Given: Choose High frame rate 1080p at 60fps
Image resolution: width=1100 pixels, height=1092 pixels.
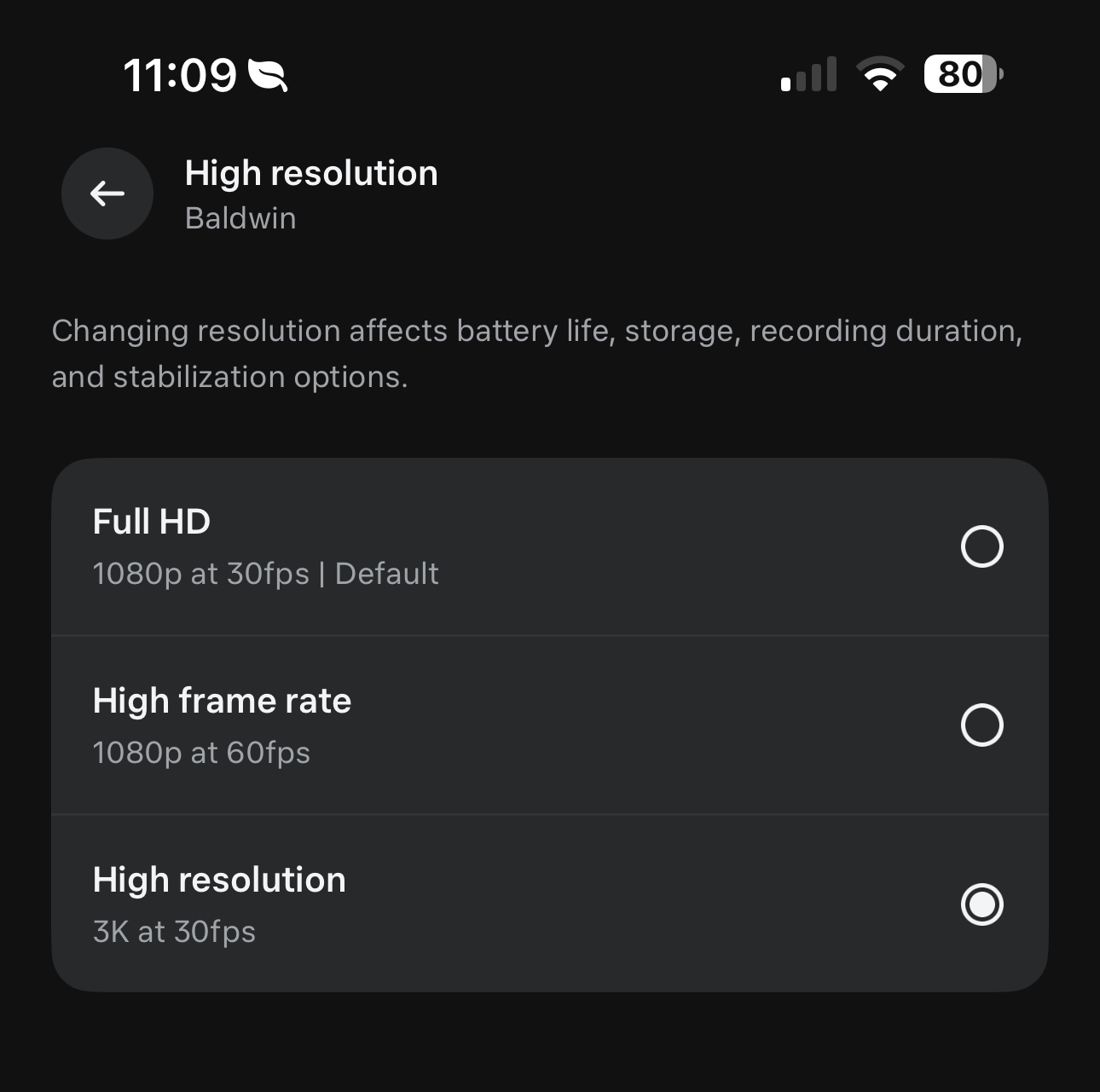Looking at the screenshot, I should click(981, 725).
